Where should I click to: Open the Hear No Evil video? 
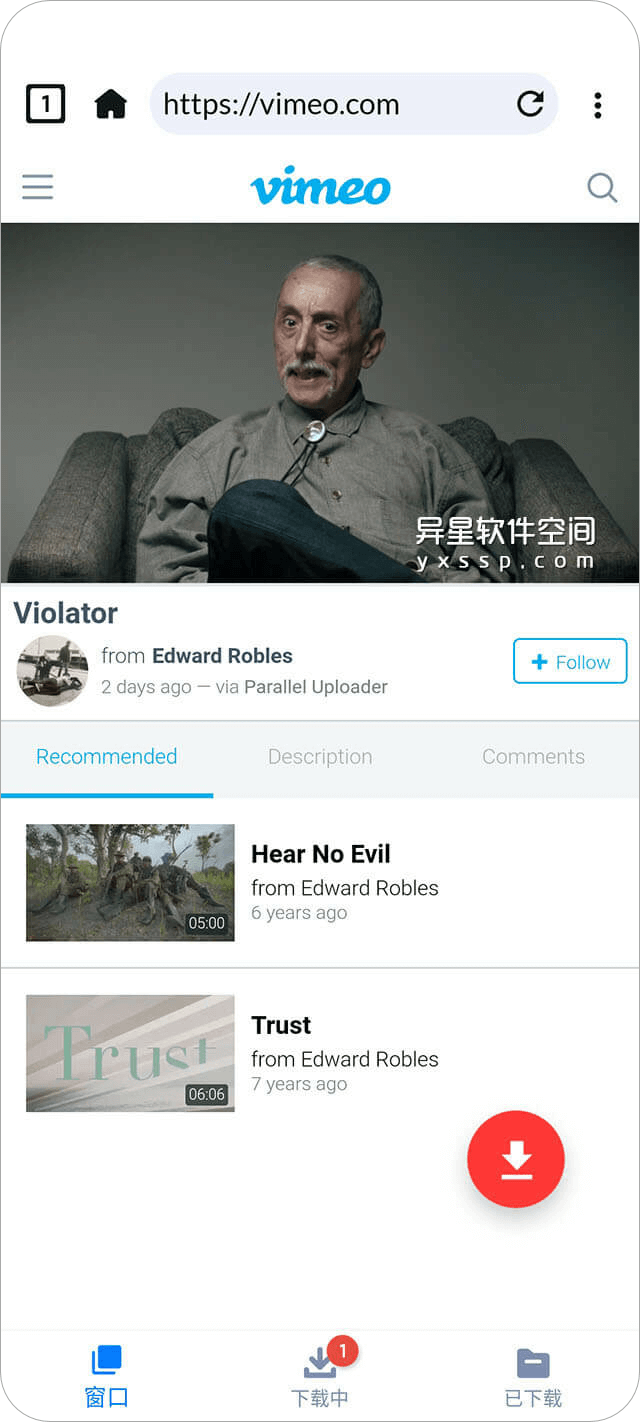pyautogui.click(x=131, y=882)
